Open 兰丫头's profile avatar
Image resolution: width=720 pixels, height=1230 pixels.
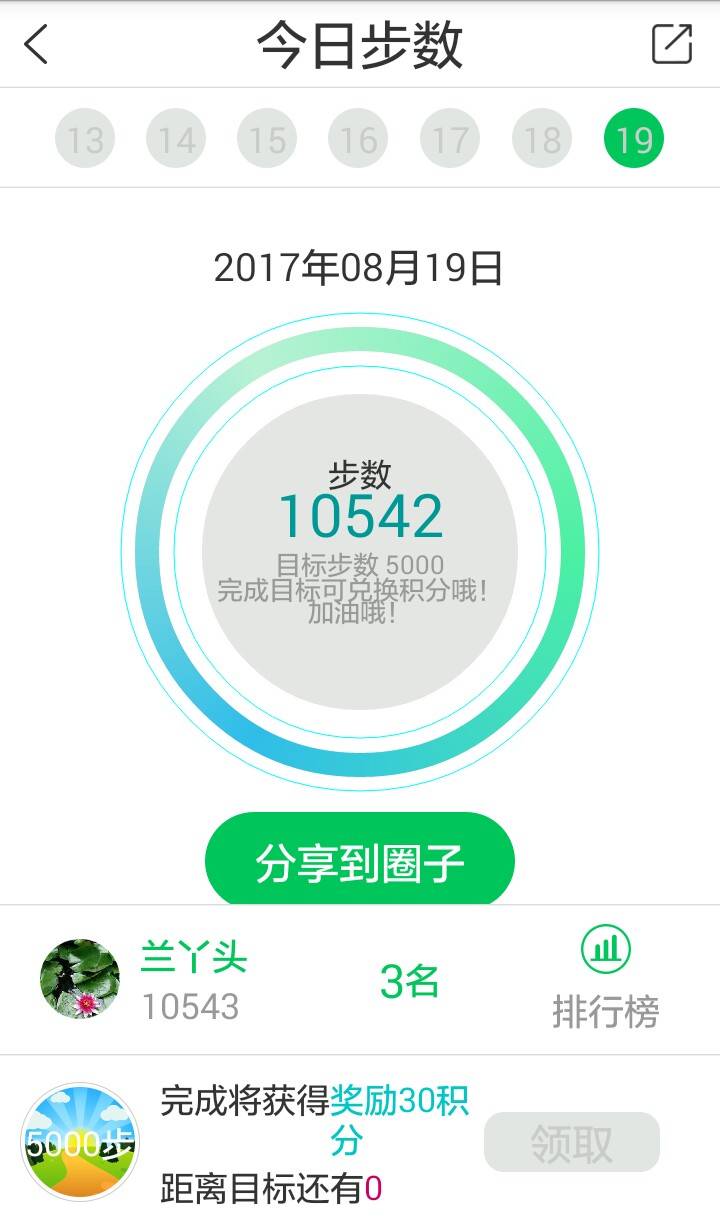coord(80,979)
